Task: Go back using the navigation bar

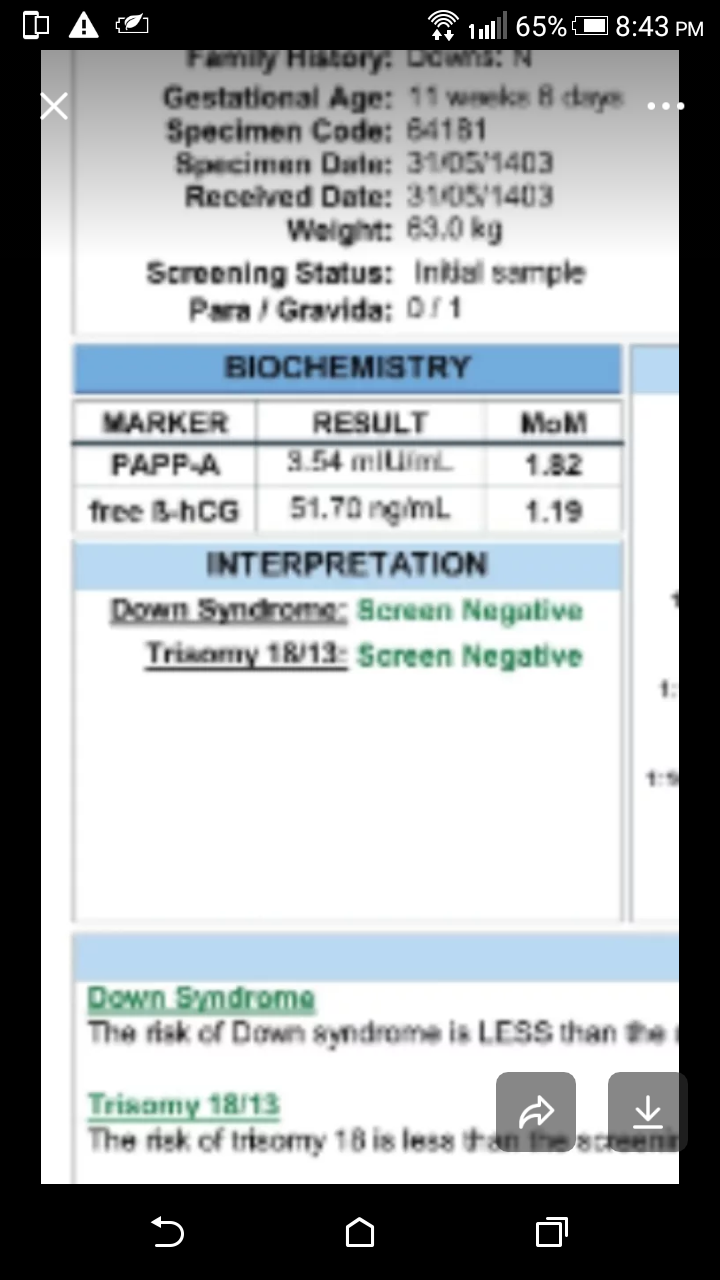Action: point(167,1232)
